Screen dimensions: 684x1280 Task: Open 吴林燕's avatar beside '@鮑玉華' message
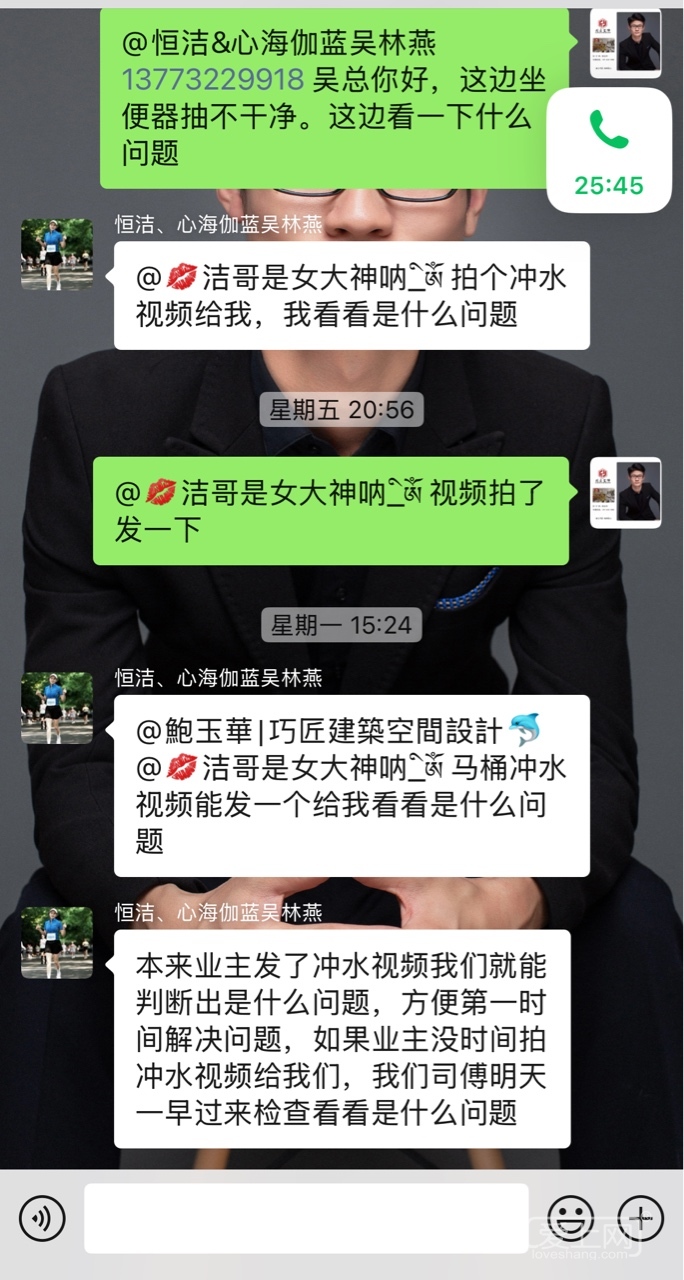point(57,707)
